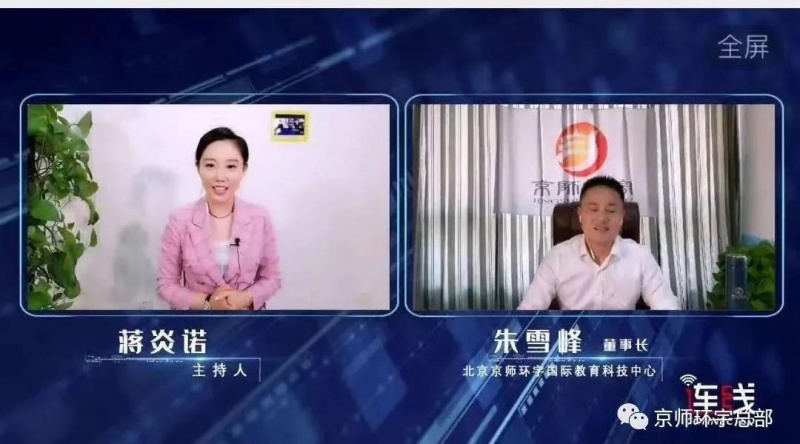Tap the 全屏 fullscreen button

pos(743,47)
